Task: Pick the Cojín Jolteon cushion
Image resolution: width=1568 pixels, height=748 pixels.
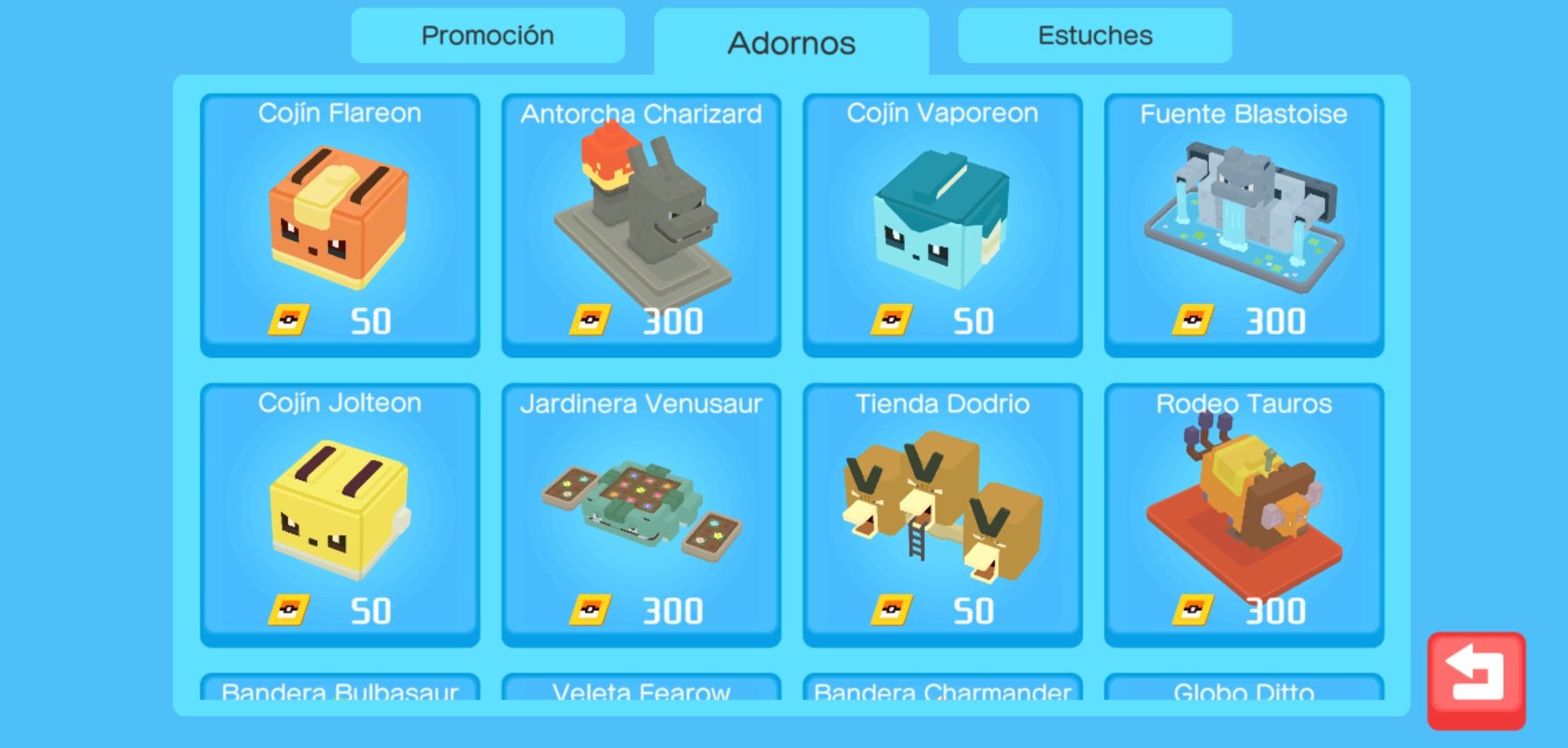Action: (x=340, y=515)
